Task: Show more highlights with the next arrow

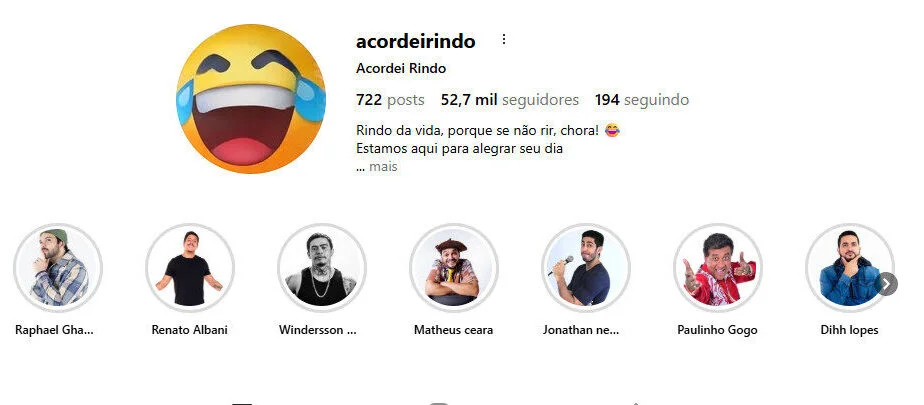Action: pos(887,285)
